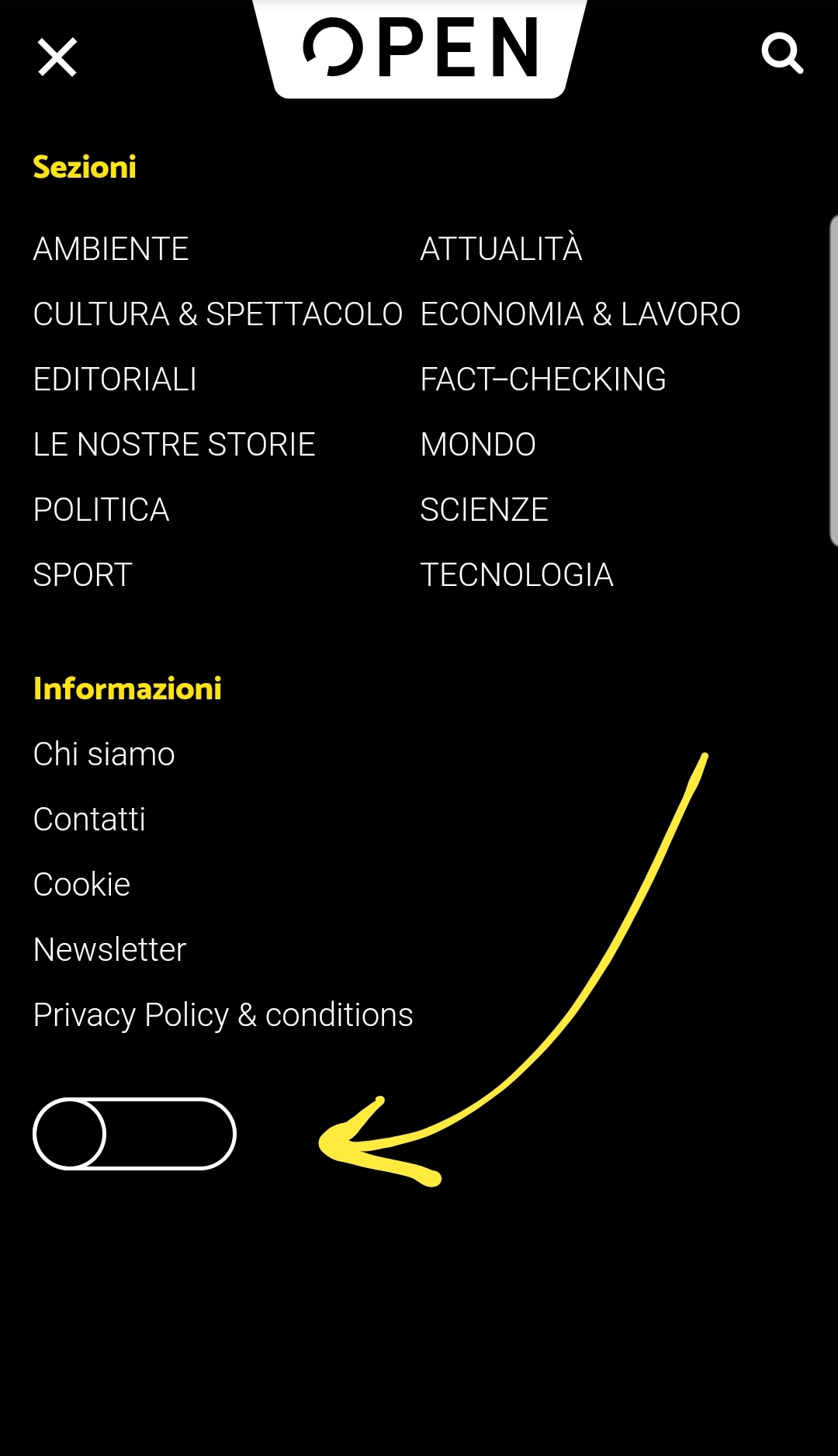Image resolution: width=838 pixels, height=1456 pixels.
Task: Open CULTURA & SPETTACOLO section
Action: point(218,314)
